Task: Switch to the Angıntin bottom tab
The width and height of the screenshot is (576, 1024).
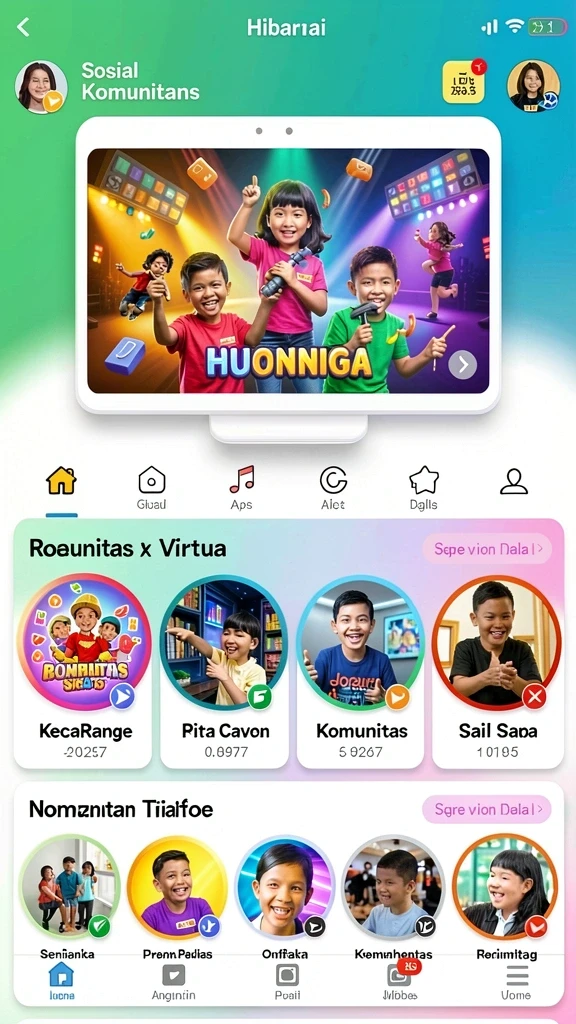Action: pos(173,981)
